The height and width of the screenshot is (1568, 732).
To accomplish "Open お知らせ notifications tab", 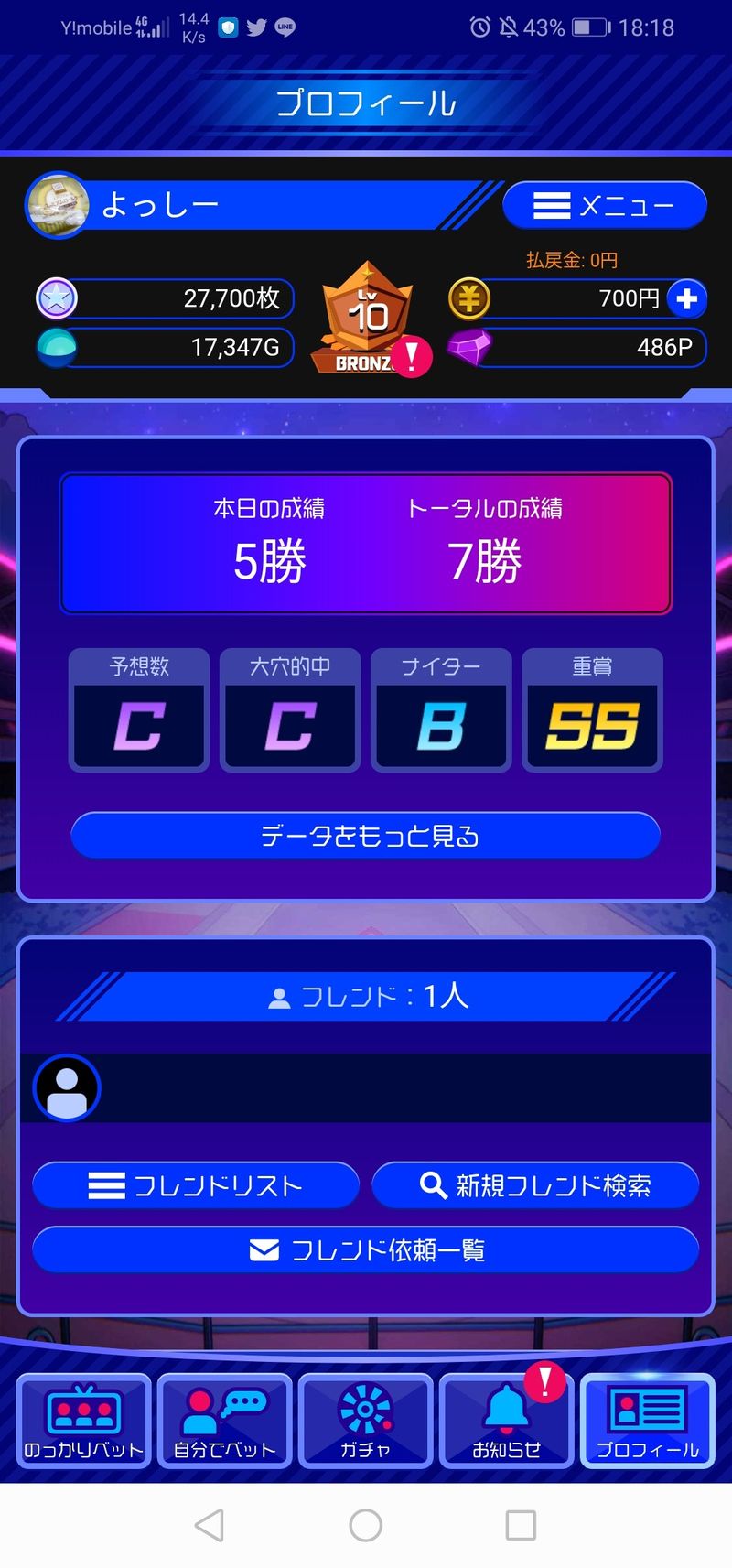I will [507, 1421].
